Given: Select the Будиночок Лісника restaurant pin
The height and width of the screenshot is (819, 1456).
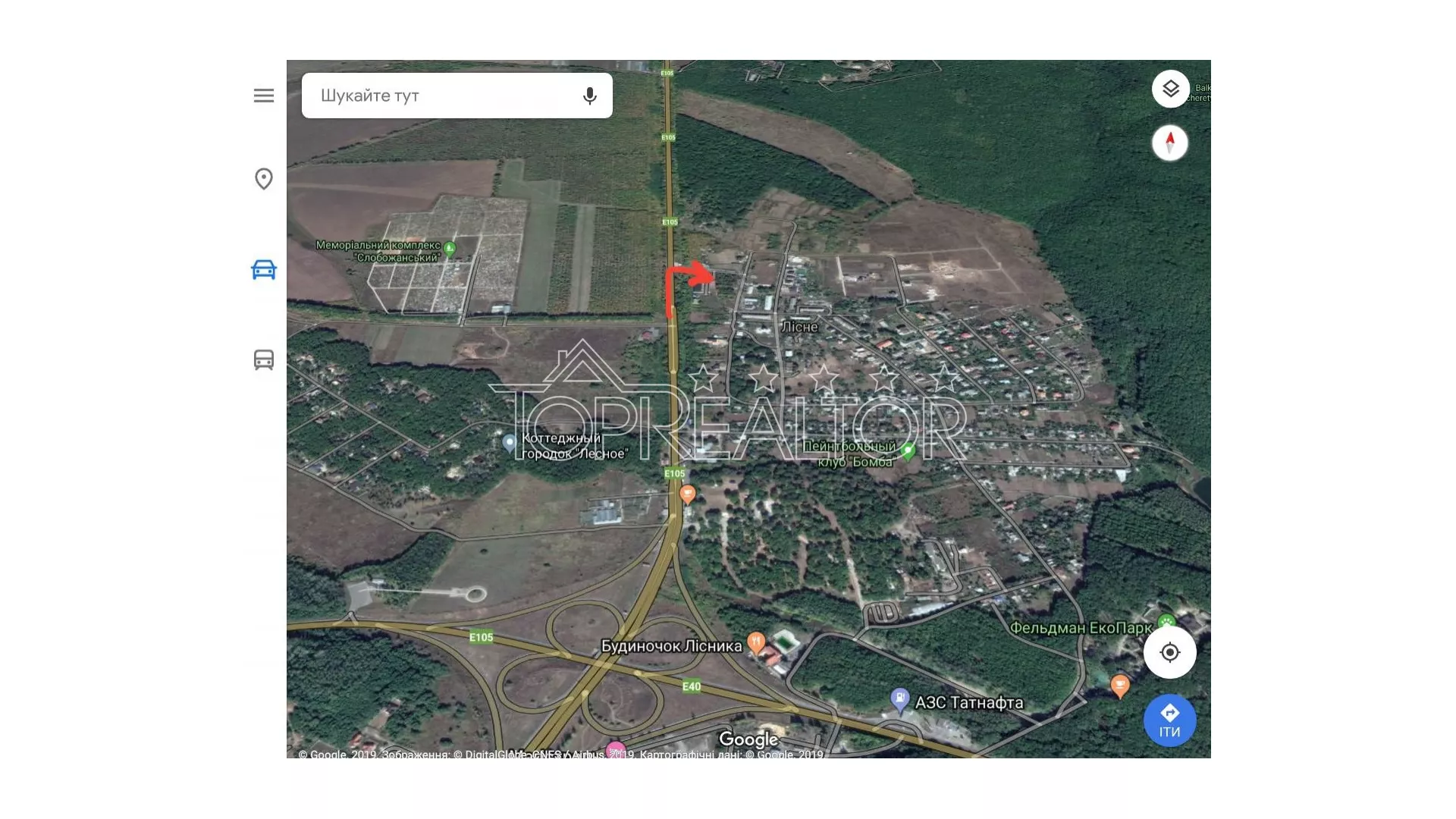Looking at the screenshot, I should tap(756, 642).
